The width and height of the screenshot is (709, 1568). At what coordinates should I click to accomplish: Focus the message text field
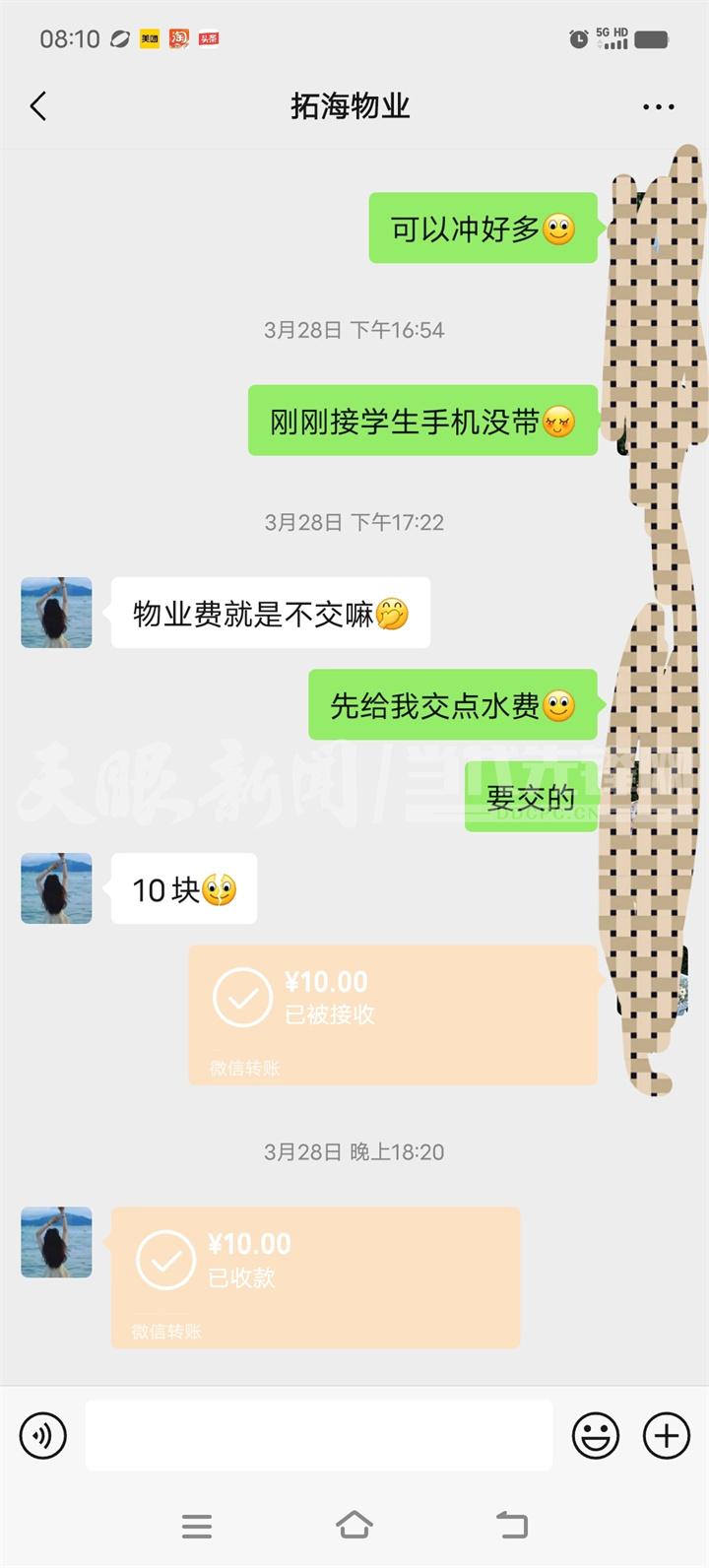[x=318, y=1435]
